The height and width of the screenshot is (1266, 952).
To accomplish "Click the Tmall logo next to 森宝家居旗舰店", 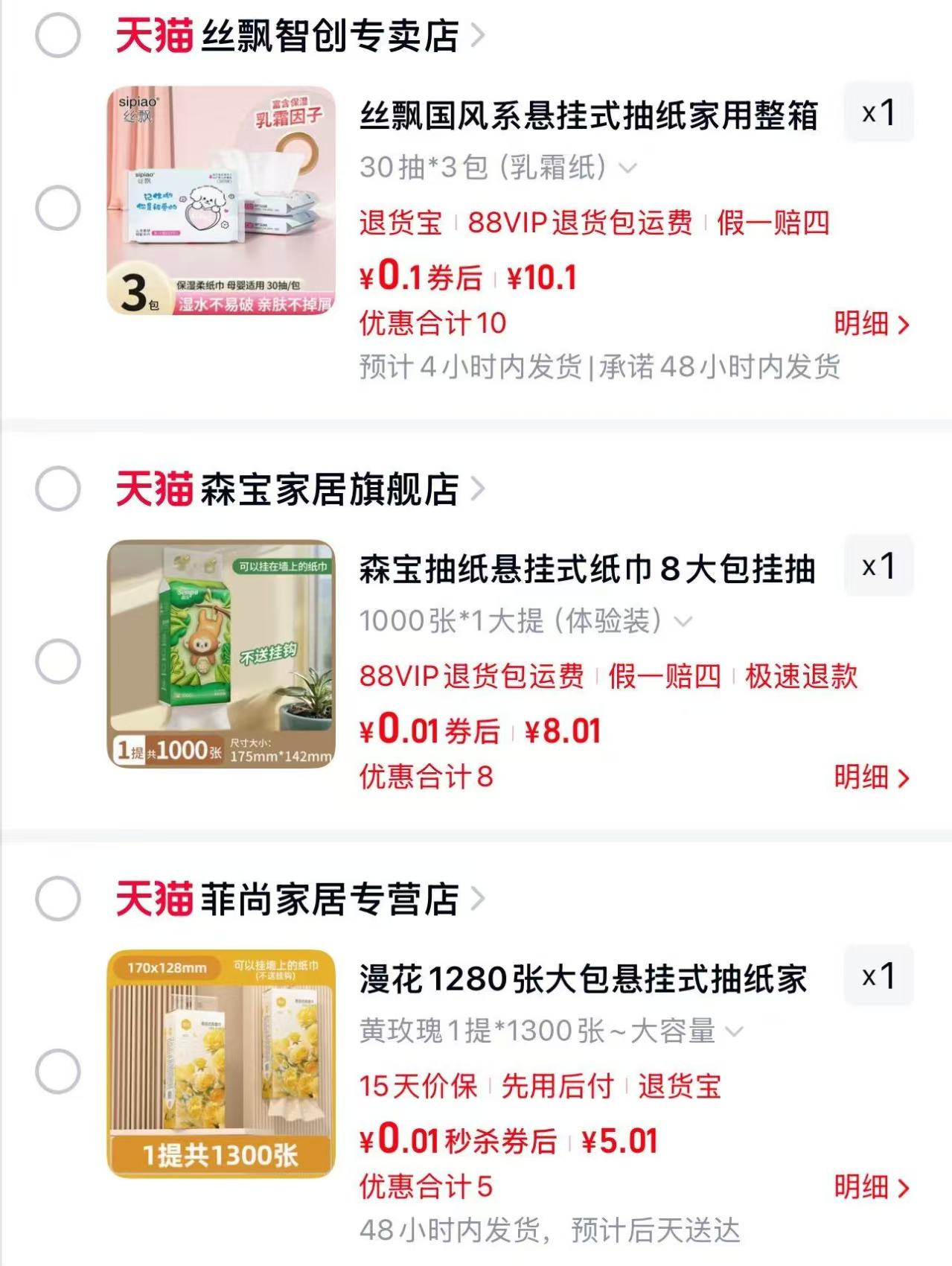I will coord(151,487).
